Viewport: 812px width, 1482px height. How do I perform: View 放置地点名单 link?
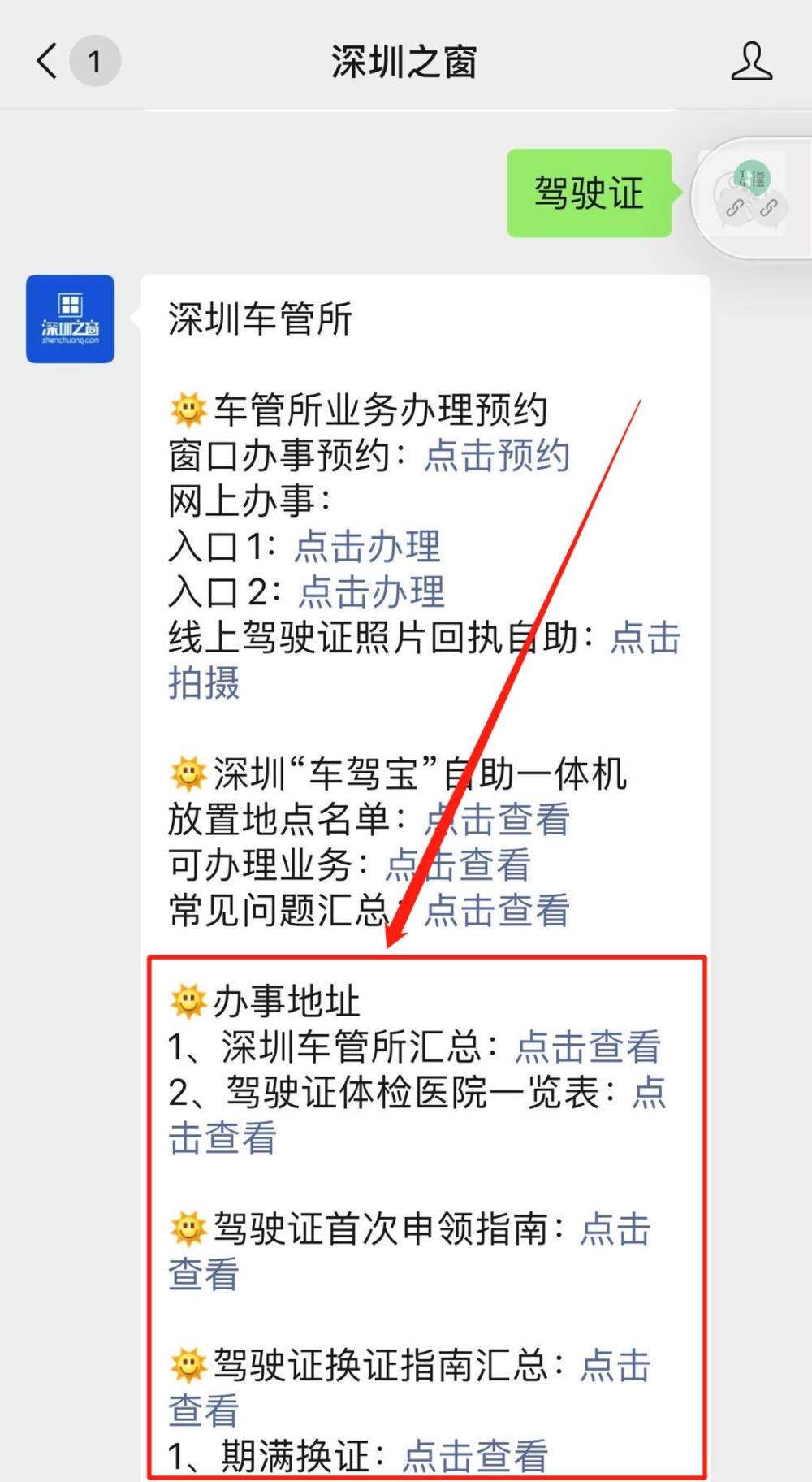pyautogui.click(x=496, y=820)
